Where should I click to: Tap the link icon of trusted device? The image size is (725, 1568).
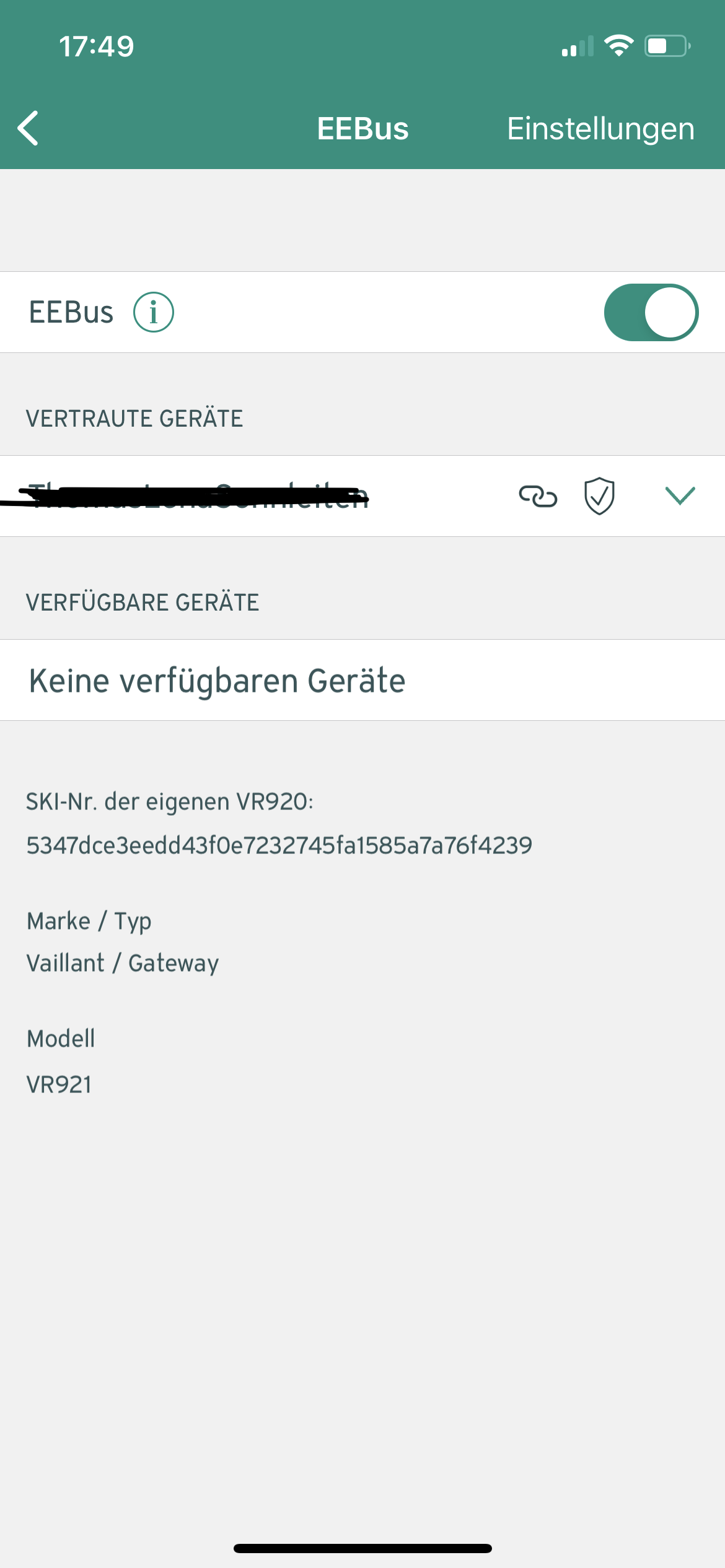tap(538, 496)
